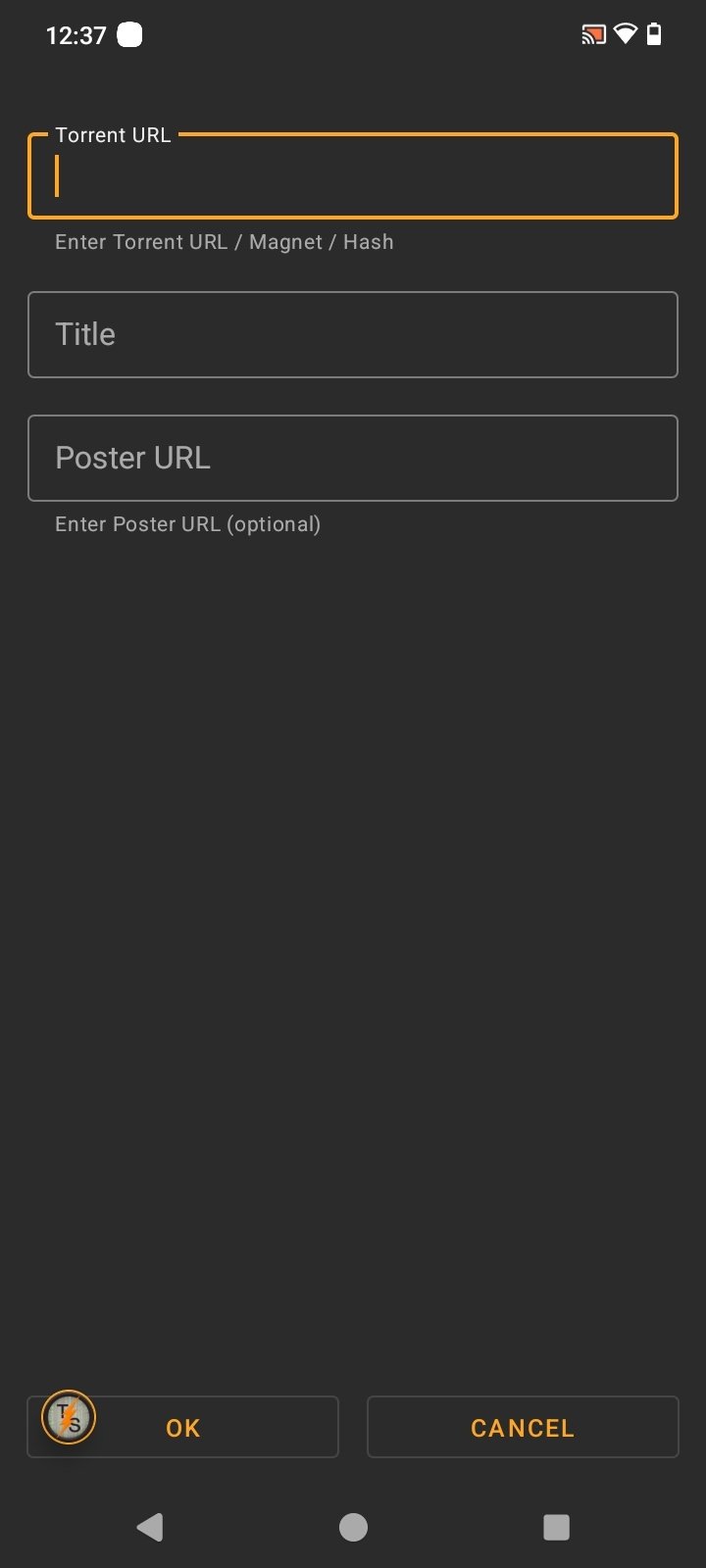Go to the home screen
The width and height of the screenshot is (706, 1568).
pyautogui.click(x=353, y=1526)
